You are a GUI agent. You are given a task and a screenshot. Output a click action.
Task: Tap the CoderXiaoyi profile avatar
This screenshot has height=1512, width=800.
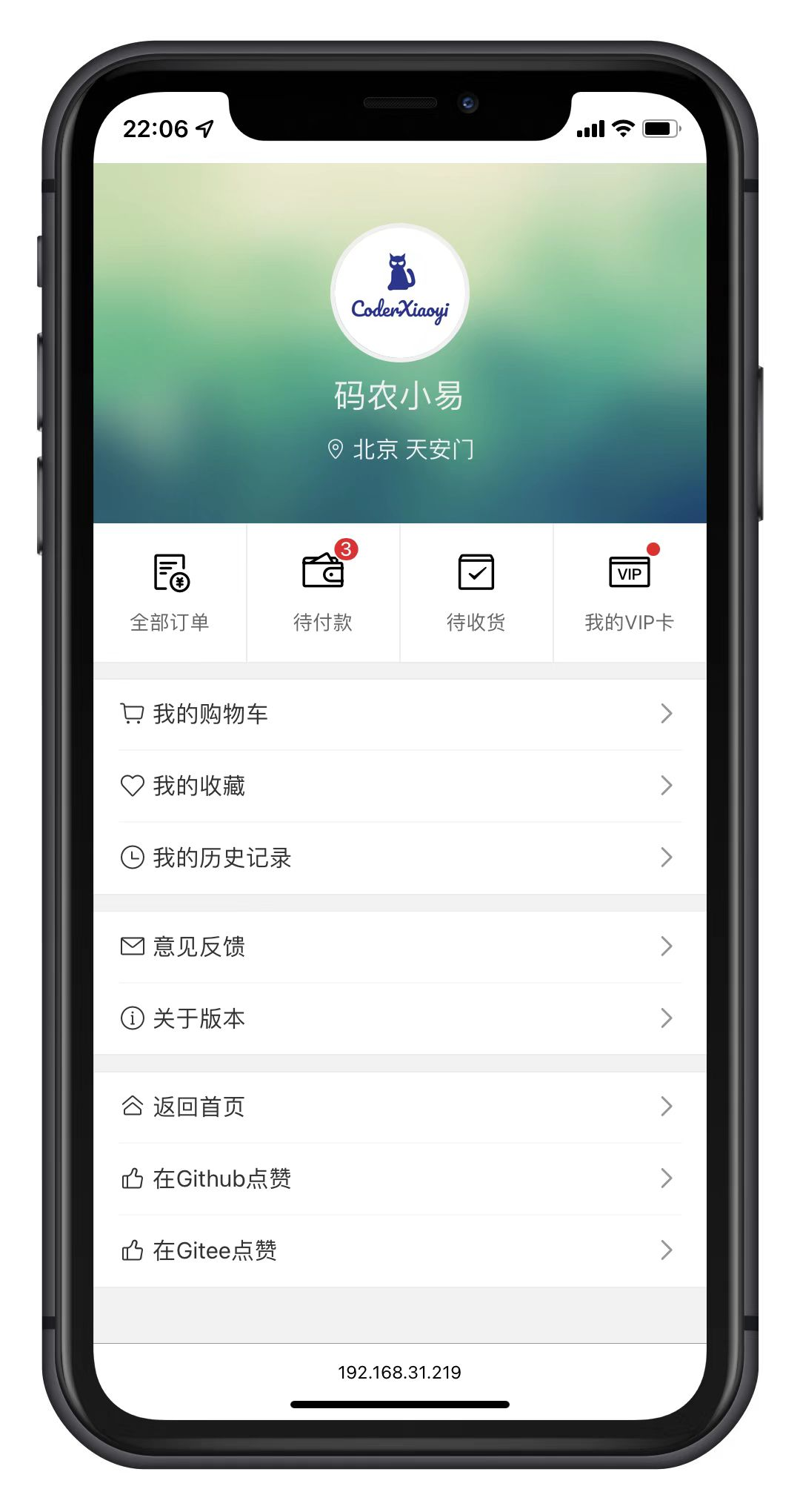400,293
